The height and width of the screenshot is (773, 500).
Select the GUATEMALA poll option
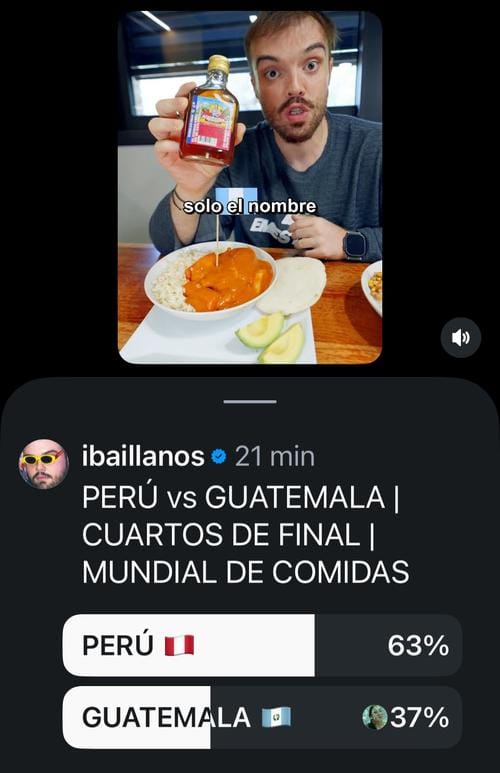262,717
